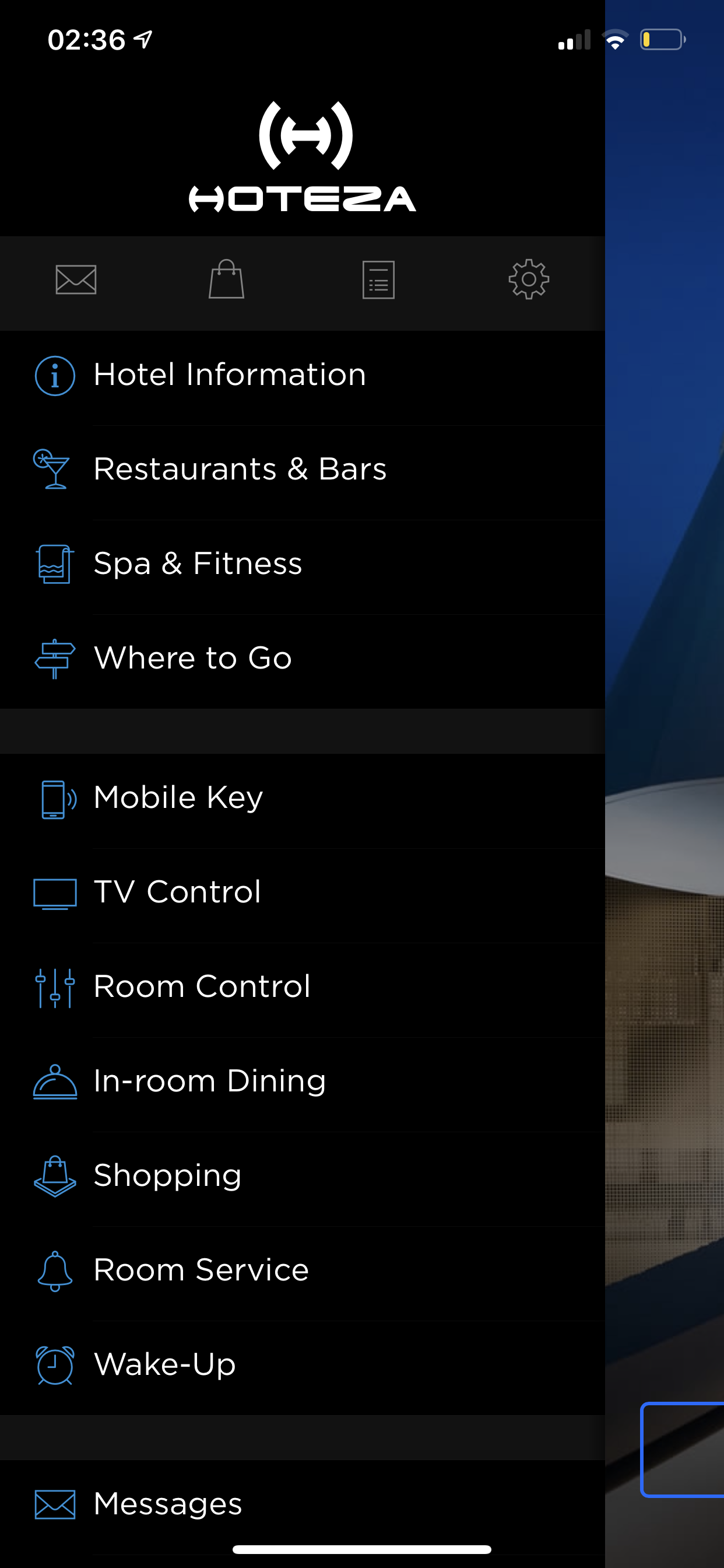Open Spa & Fitness section

click(x=198, y=563)
